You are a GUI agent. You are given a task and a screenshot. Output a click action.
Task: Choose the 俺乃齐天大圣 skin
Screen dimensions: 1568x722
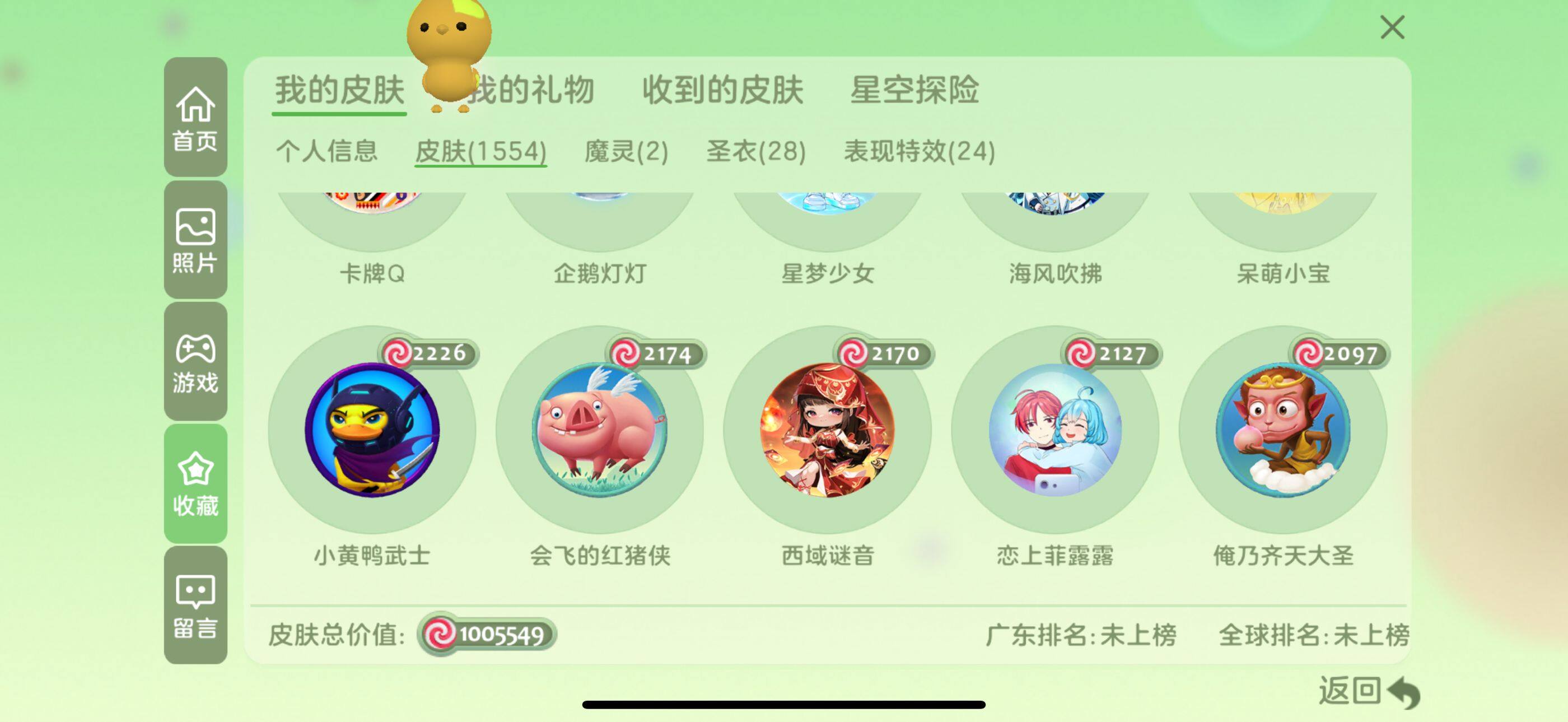pyautogui.click(x=1282, y=430)
